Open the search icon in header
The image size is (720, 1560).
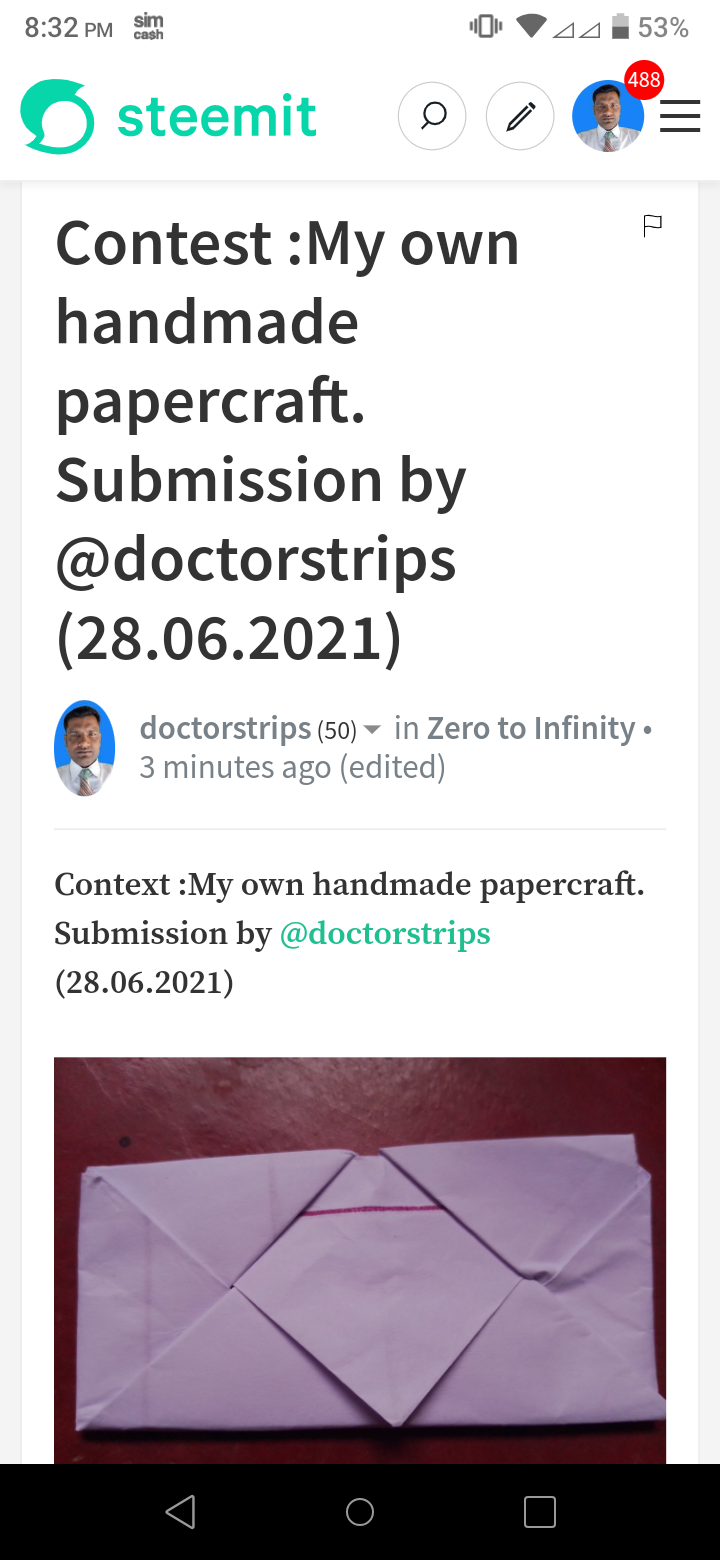[432, 117]
